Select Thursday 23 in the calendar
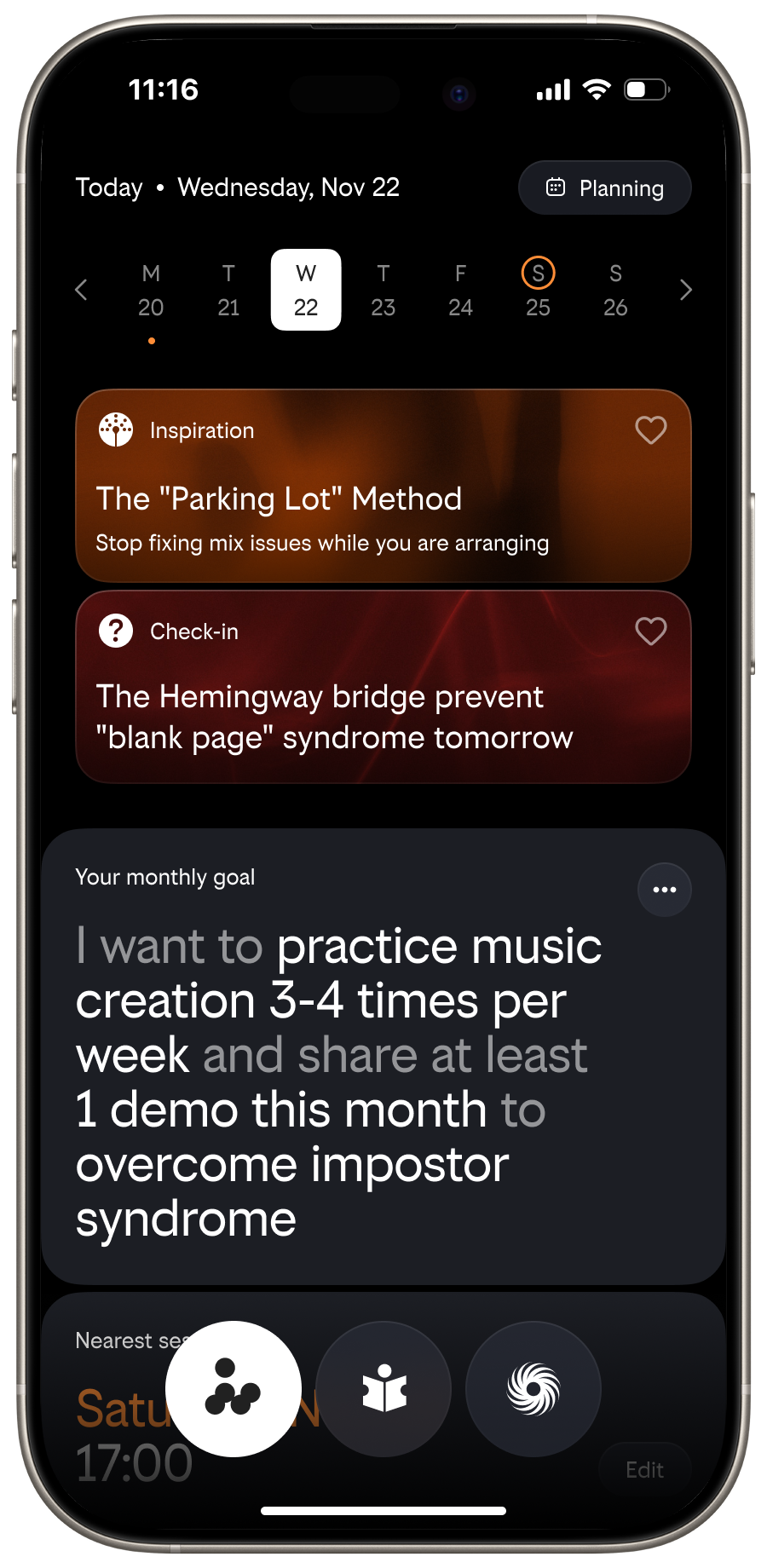Viewport: 767px width, 1568px height. [x=383, y=291]
